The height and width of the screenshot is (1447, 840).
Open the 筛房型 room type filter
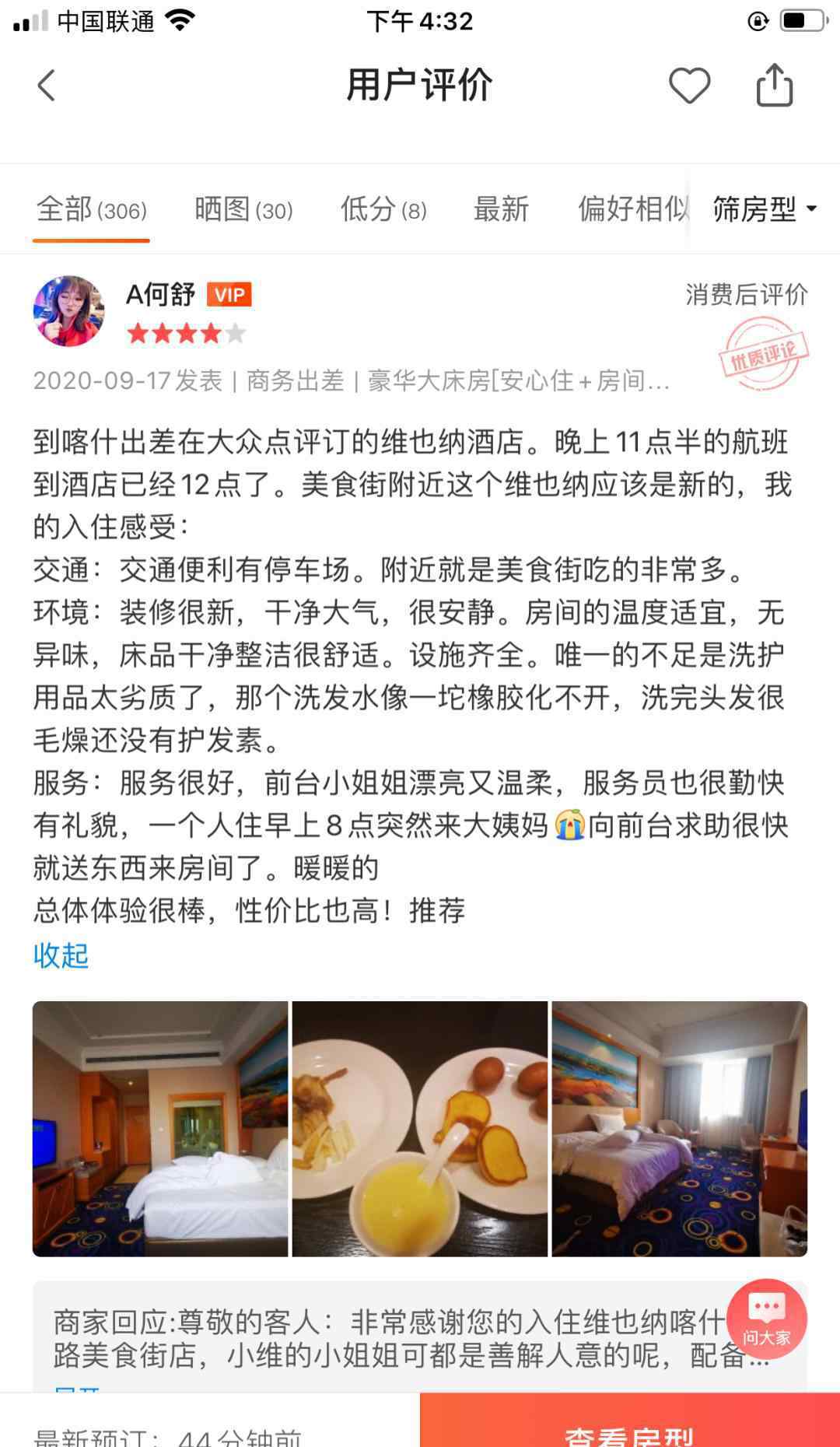[x=764, y=209]
